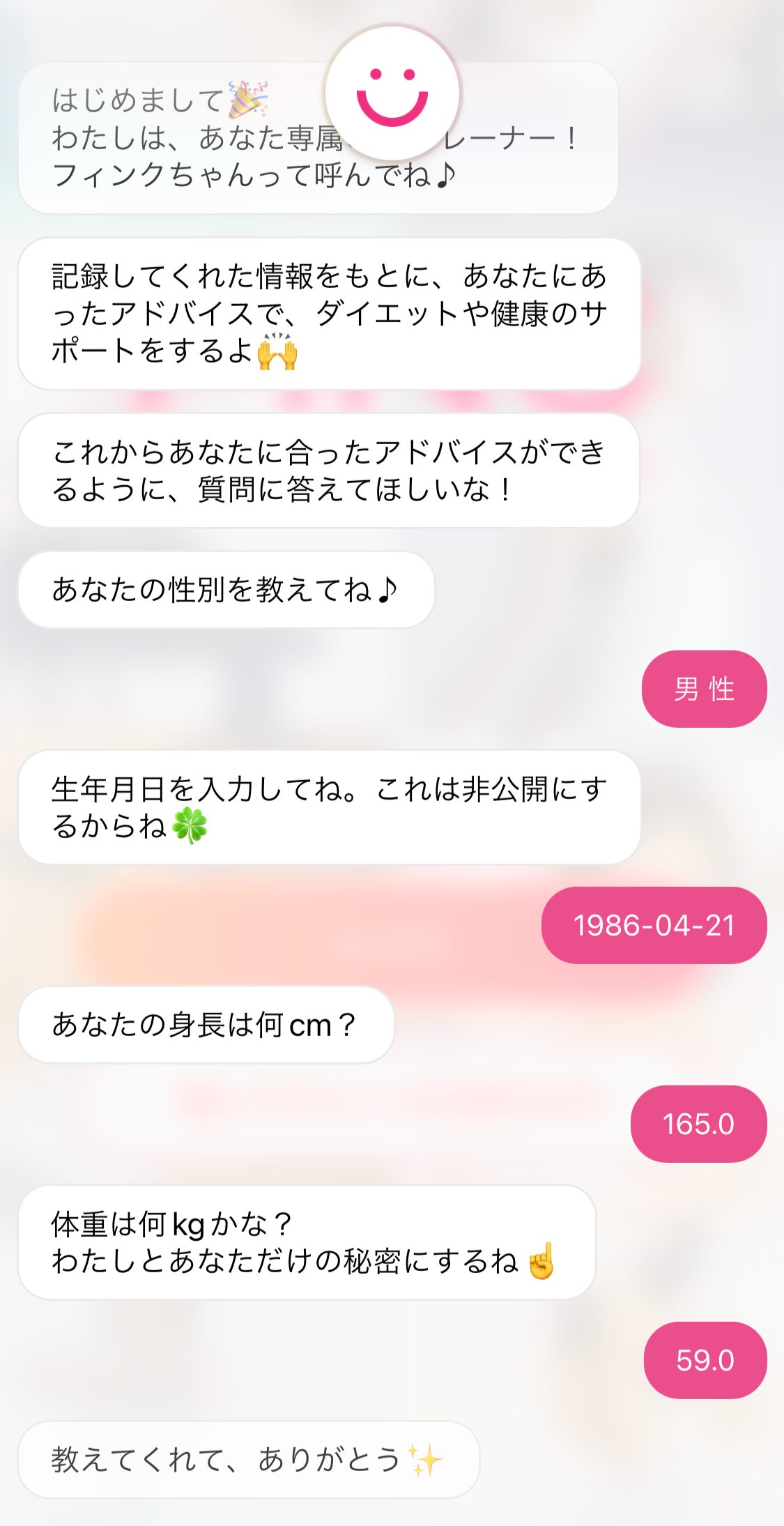The height and width of the screenshot is (1526, 784).
Task: Edit the 1986-04-21 birthdate answer
Action: [654, 925]
